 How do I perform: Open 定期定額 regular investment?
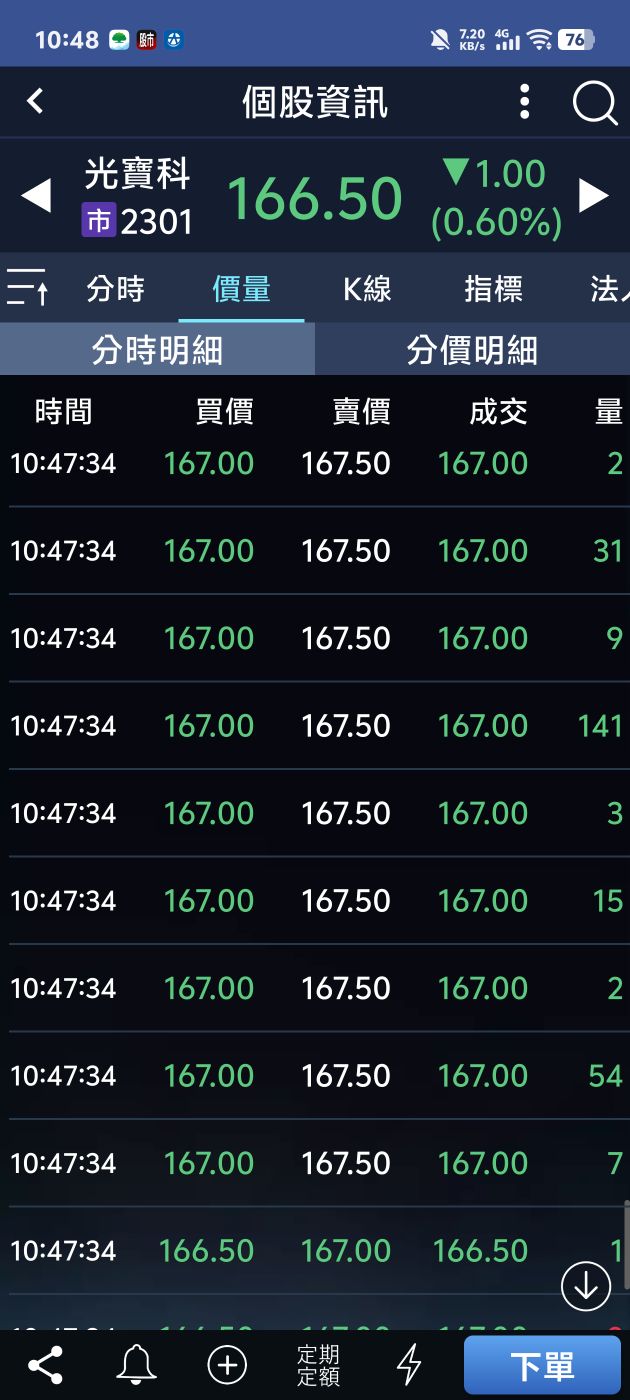pos(318,1365)
